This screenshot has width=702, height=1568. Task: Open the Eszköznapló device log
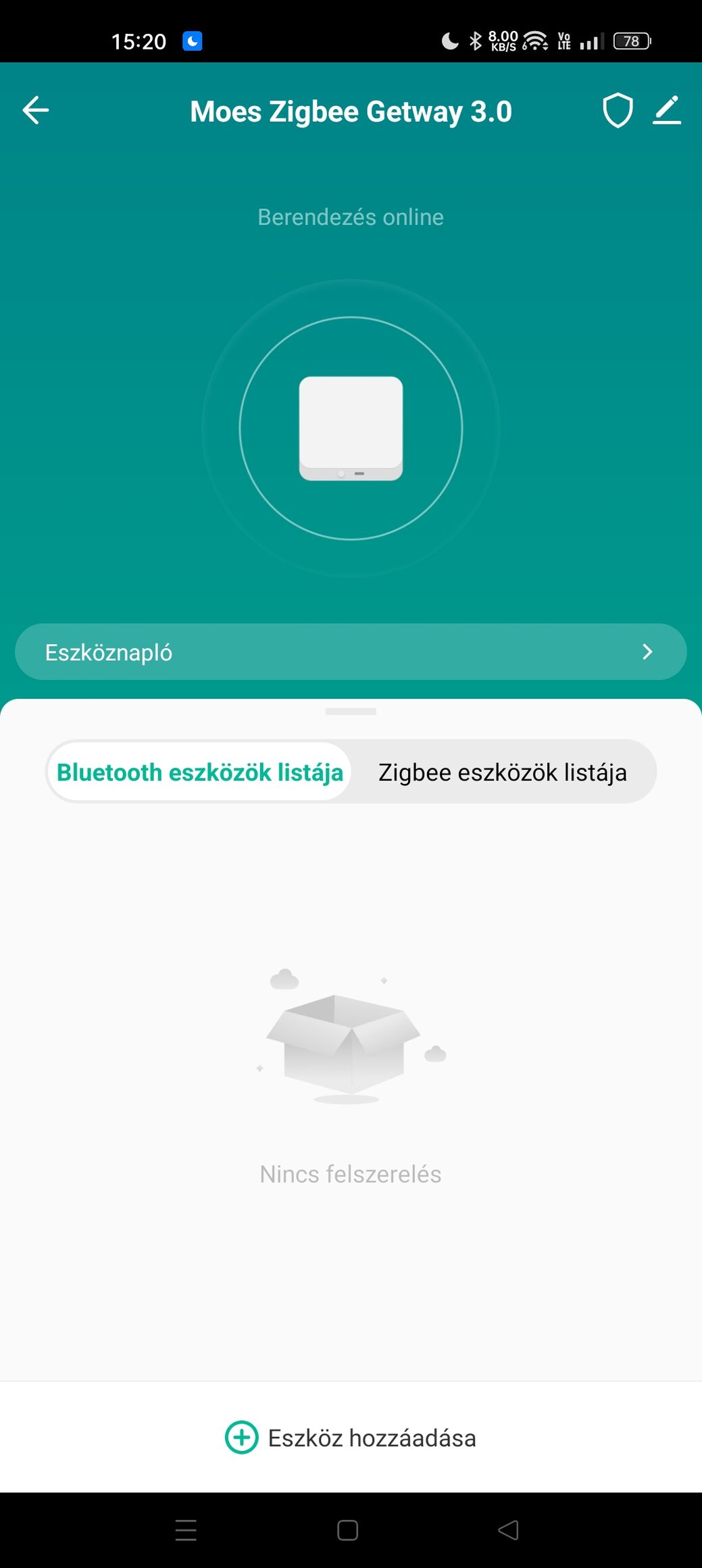click(351, 652)
